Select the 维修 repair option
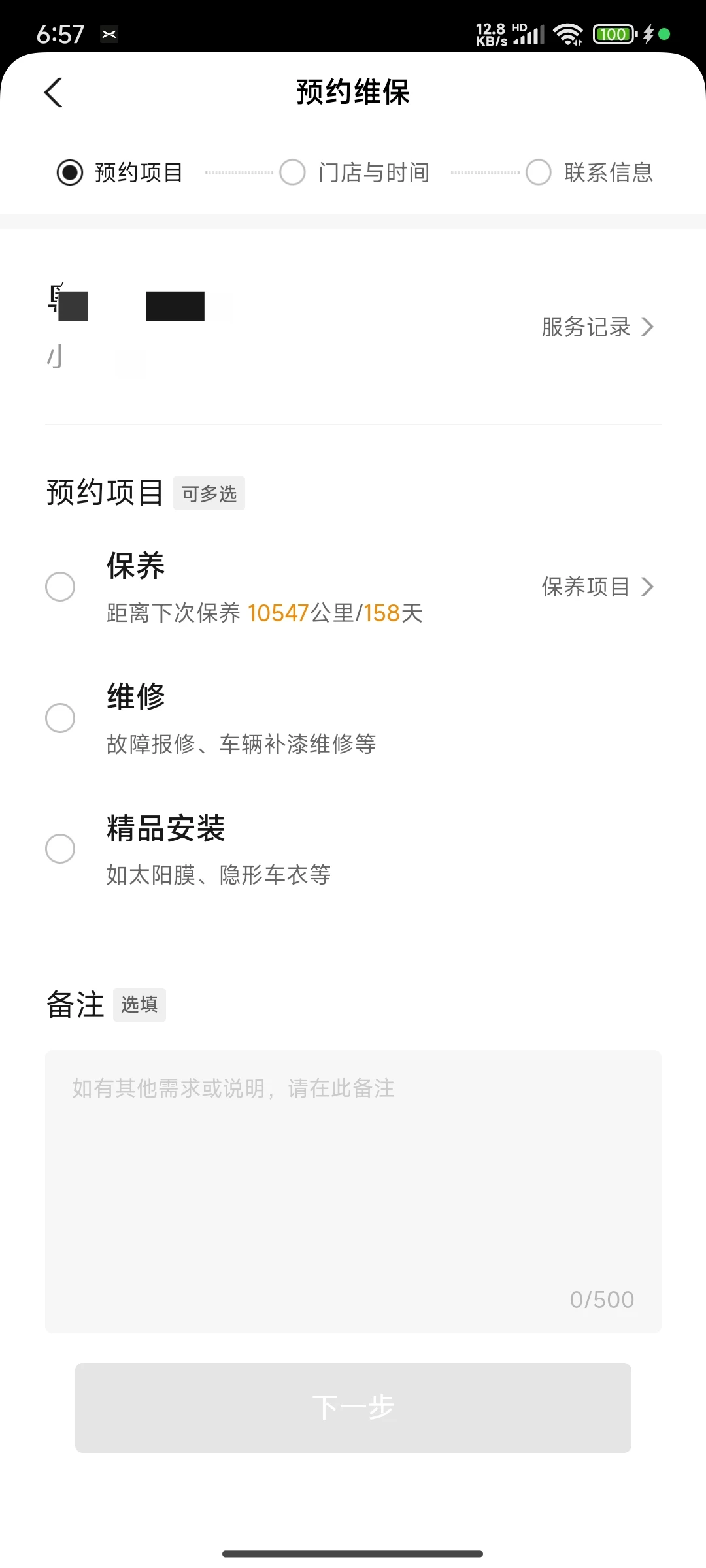 pos(60,718)
